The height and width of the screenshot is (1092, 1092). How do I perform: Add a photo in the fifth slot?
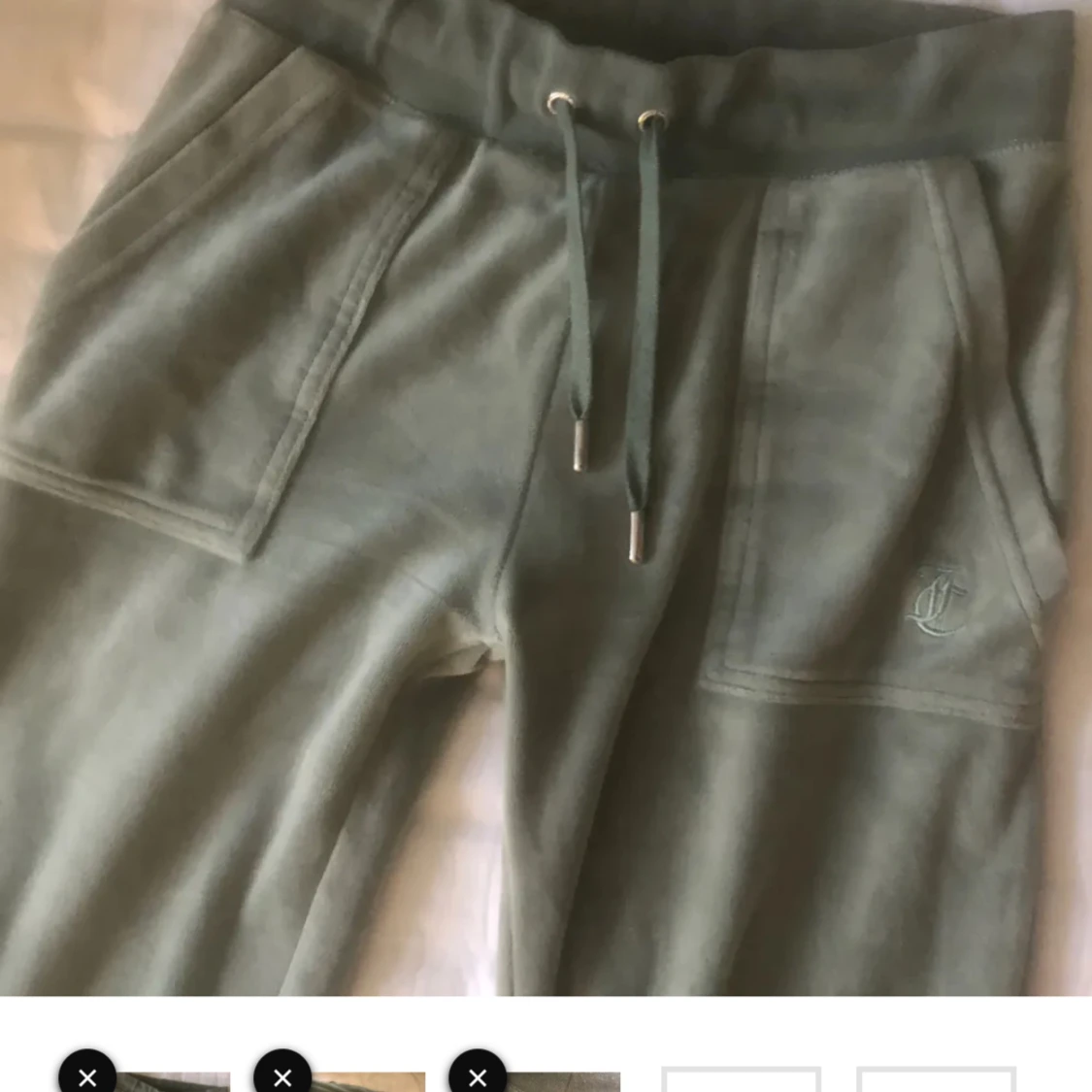click(936, 1080)
